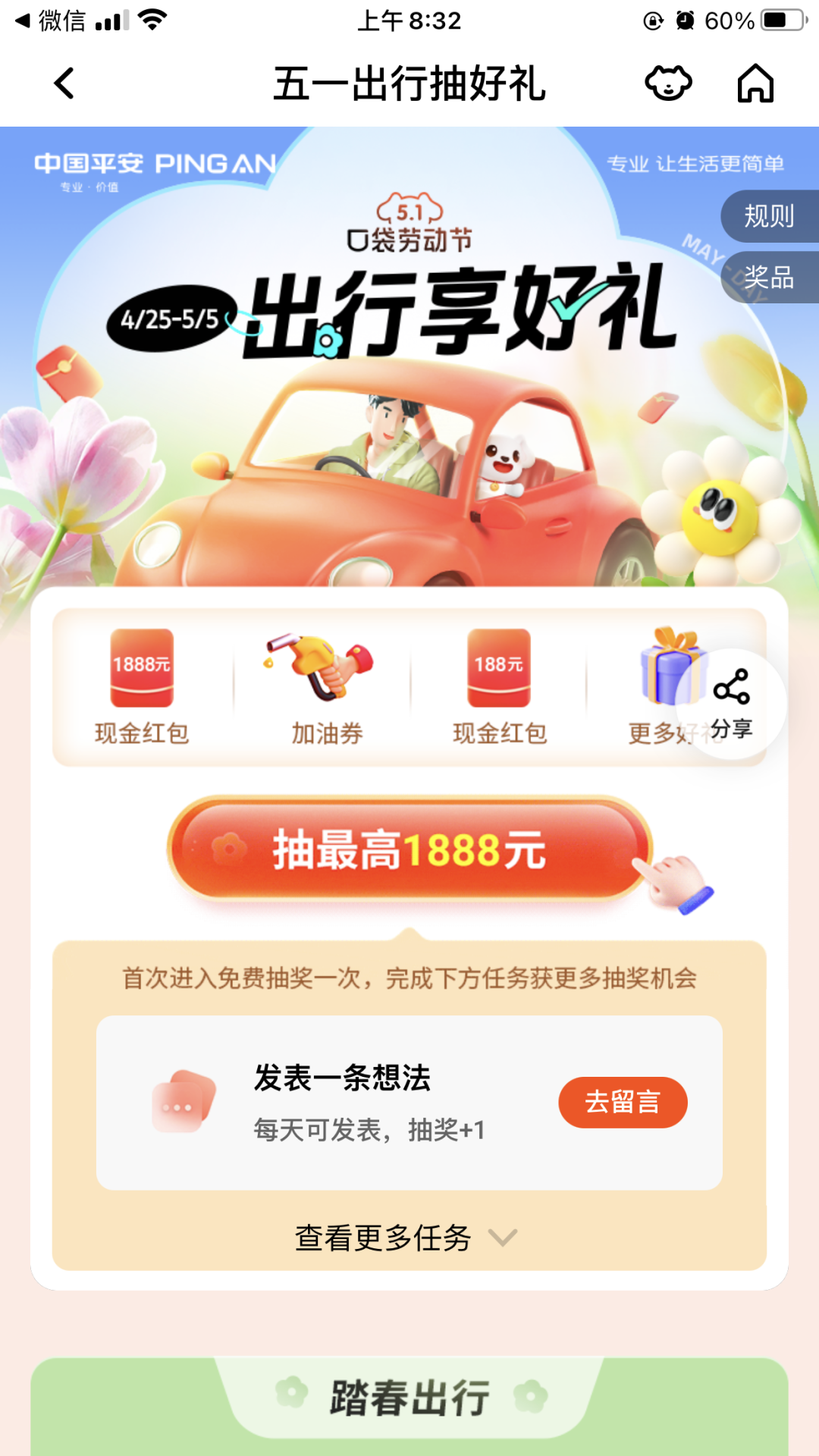The height and width of the screenshot is (1456, 819).
Task: Expand 查看更多任务 to see more tasks
Action: point(406,1238)
